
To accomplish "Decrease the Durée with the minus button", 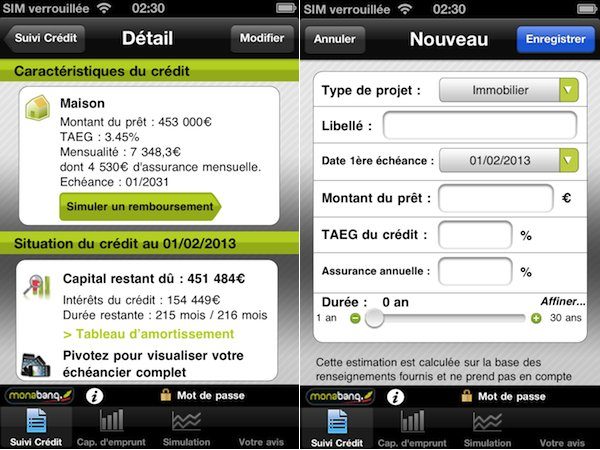I will click(x=355, y=318).
